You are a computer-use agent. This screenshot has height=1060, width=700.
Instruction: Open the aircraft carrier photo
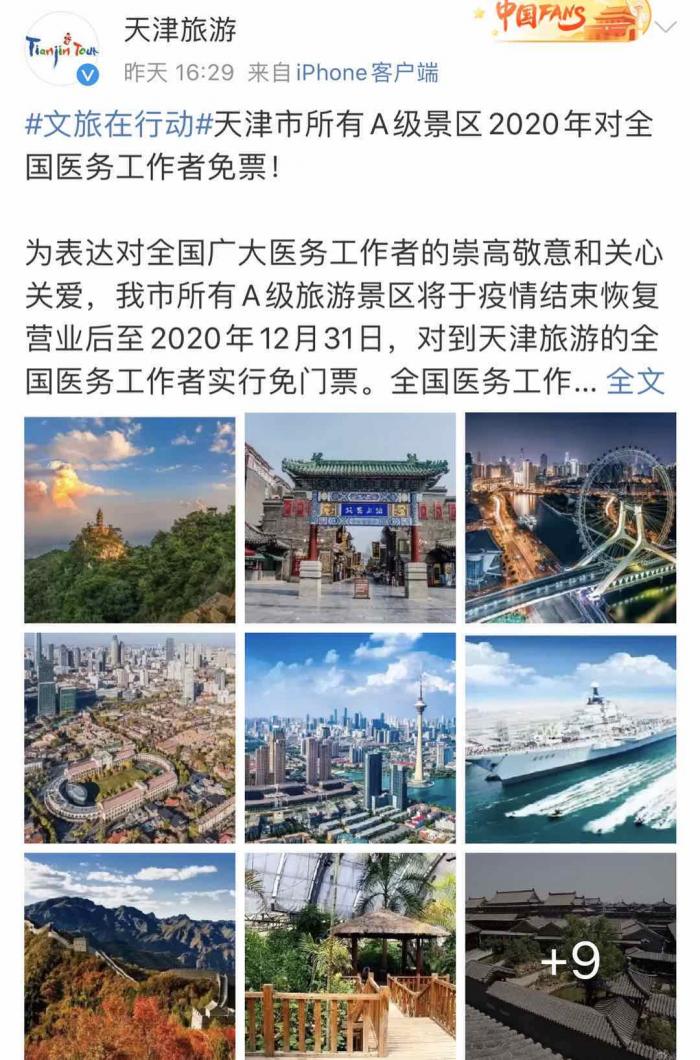tap(570, 738)
